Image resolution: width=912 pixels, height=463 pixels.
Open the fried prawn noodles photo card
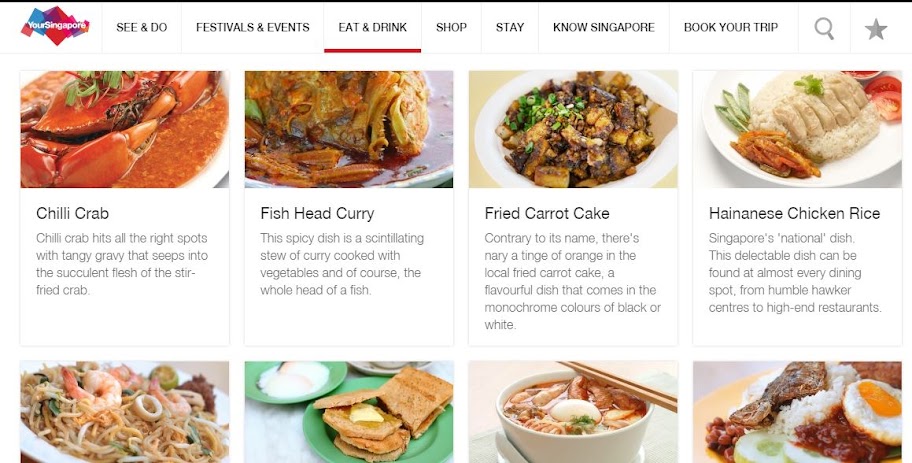point(124,412)
